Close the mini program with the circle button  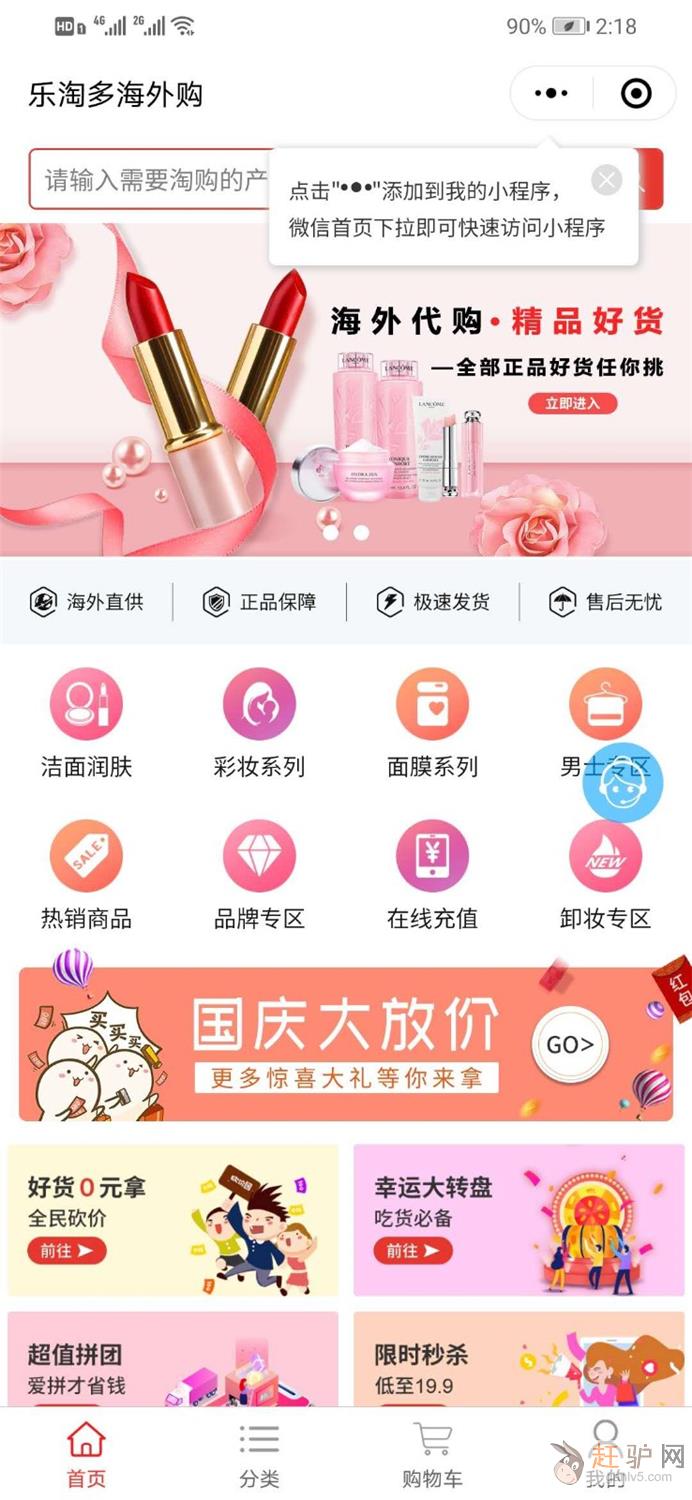coord(636,94)
